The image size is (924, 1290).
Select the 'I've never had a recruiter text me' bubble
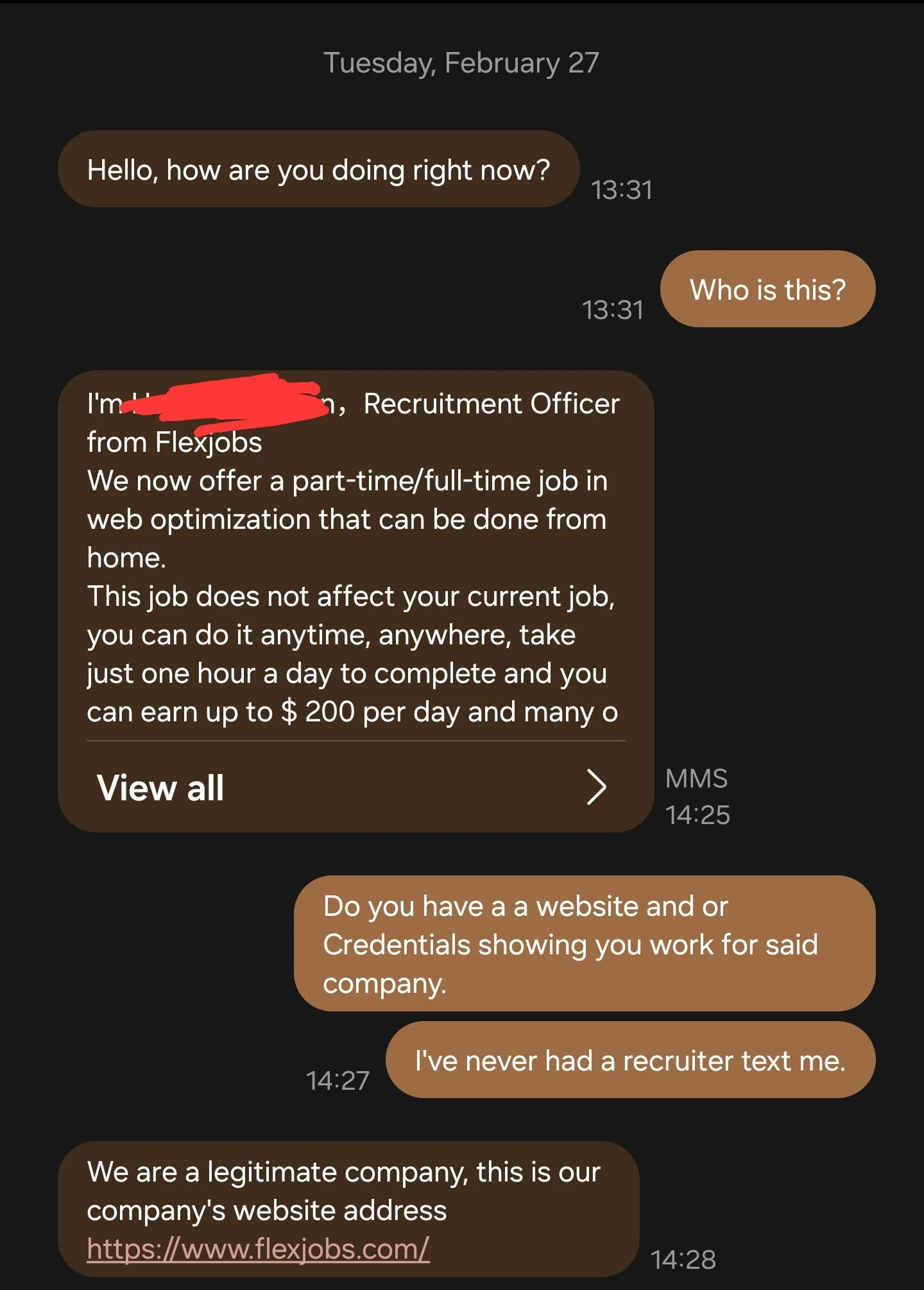point(631,1060)
